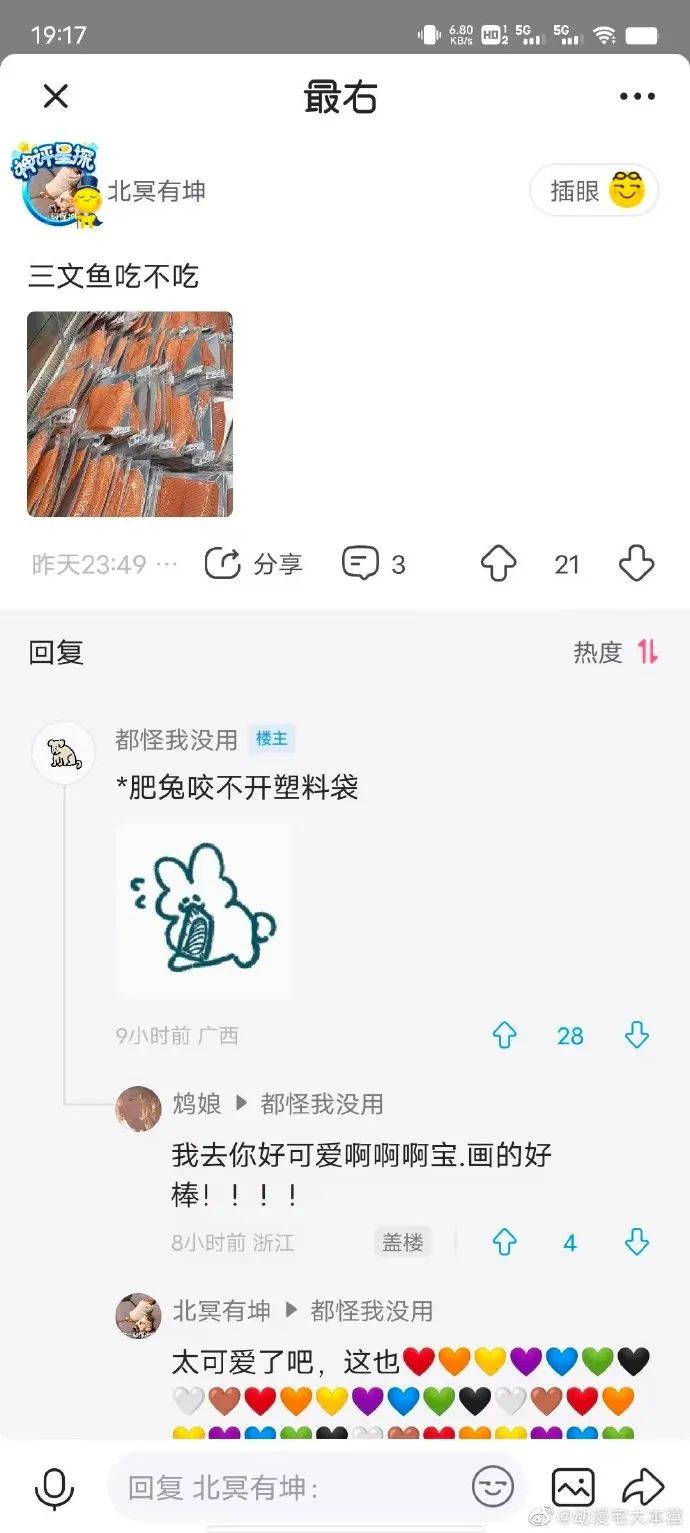This screenshot has width=690, height=1533.
Task: Downvote 鸩娘's reply
Action: (637, 1242)
